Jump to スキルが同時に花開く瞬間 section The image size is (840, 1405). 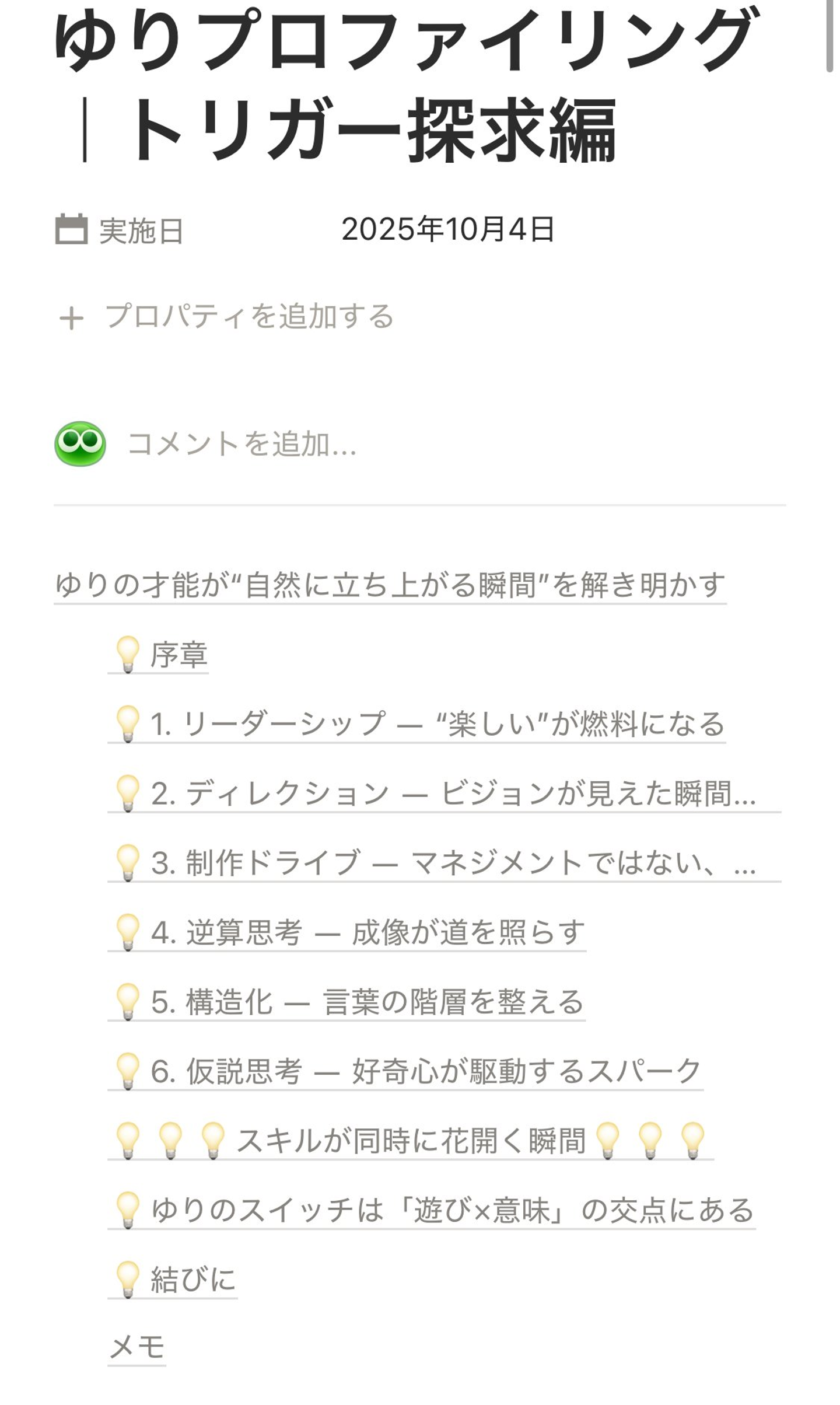pos(411,1141)
